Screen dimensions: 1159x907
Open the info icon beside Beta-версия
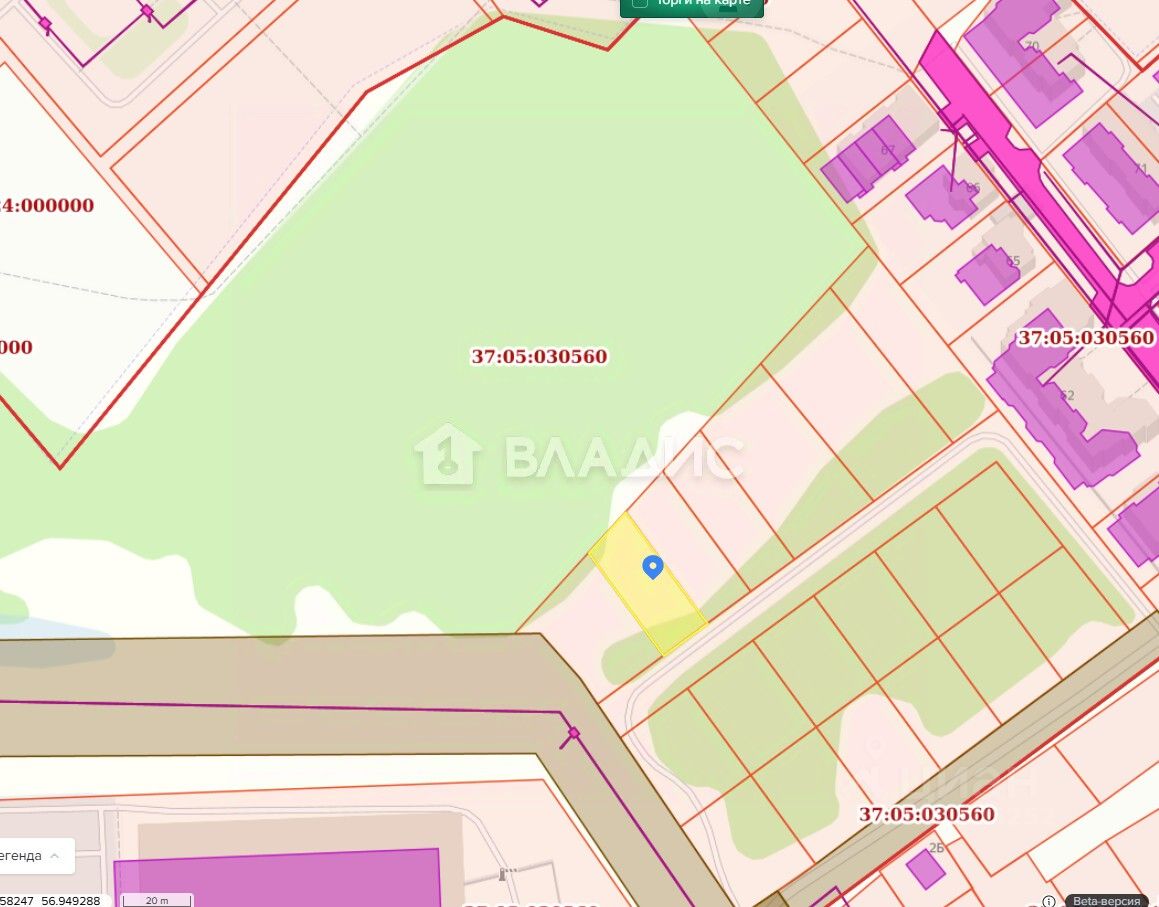(1049, 900)
